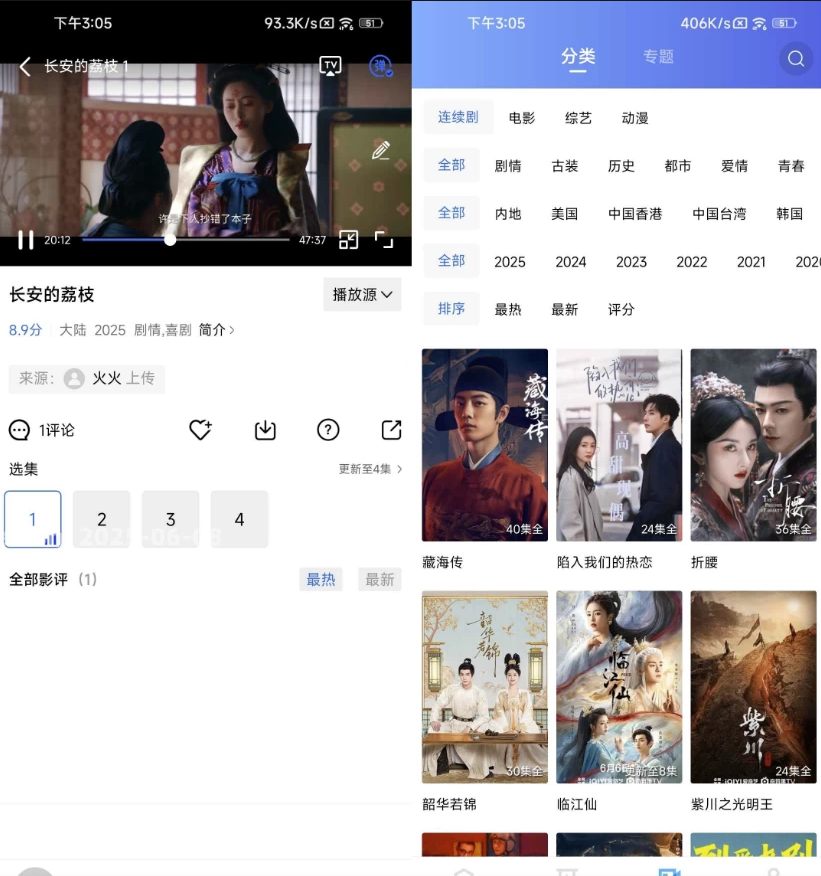
Task: Enter fullscreen video mode
Action: (x=384, y=239)
